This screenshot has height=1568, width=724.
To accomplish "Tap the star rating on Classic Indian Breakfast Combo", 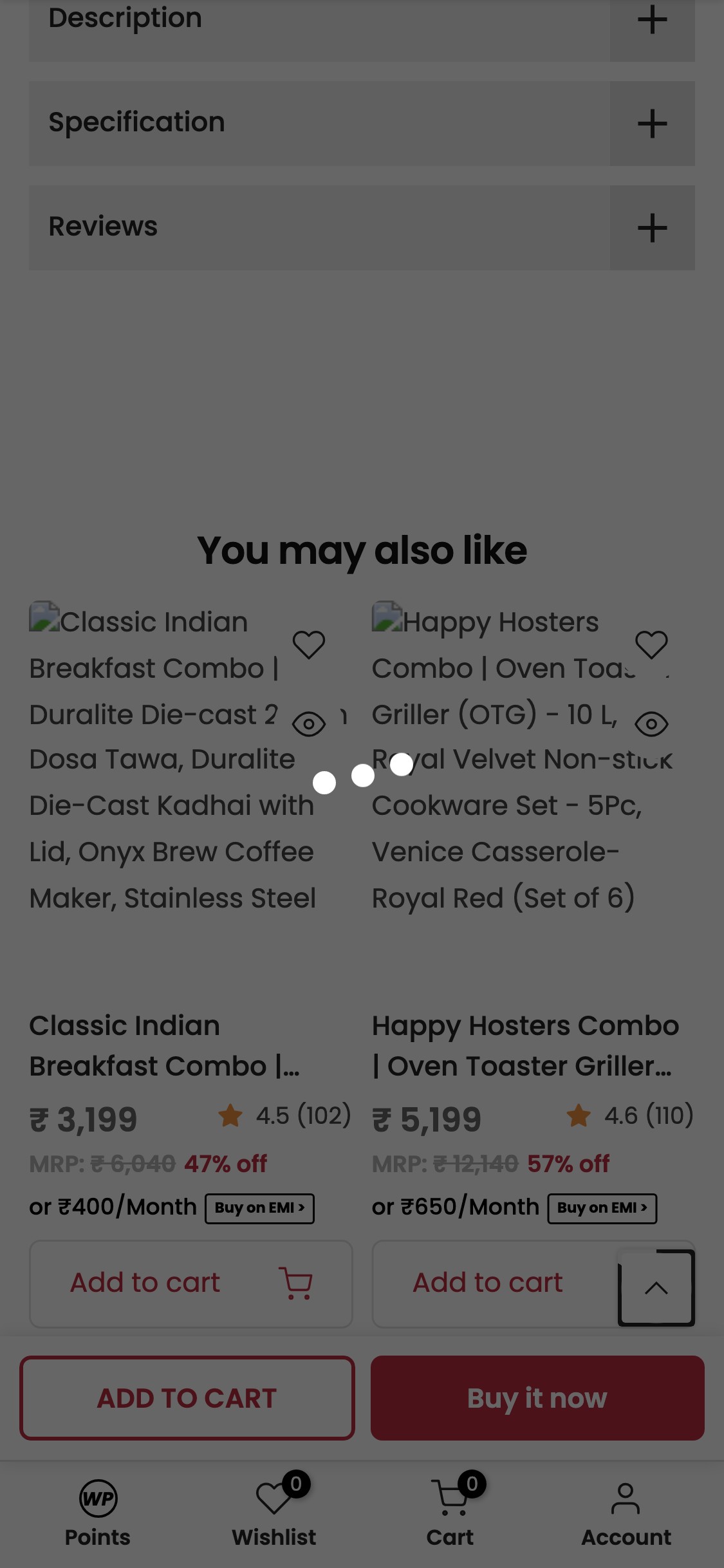I will tap(230, 1118).
